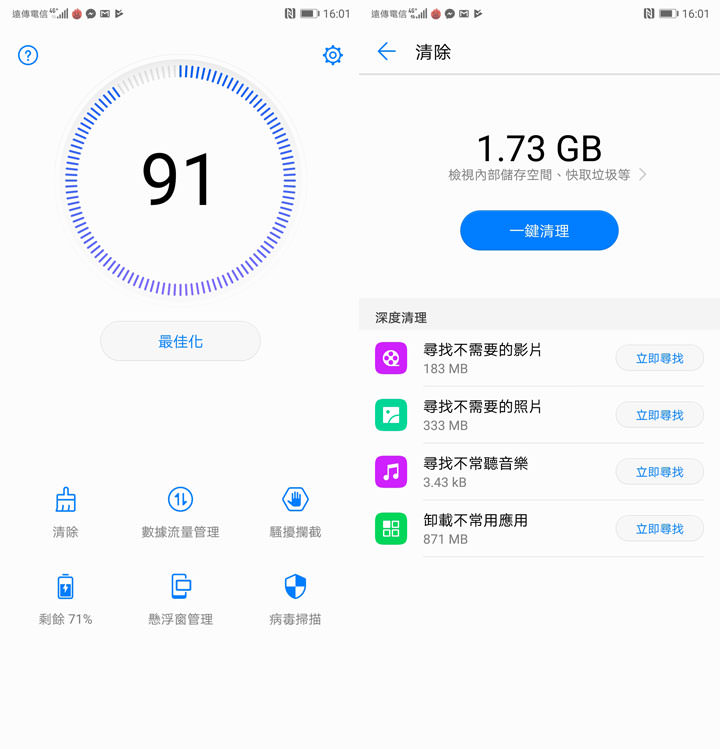
Task: Select the green photo cleanup icon
Action: click(x=391, y=415)
